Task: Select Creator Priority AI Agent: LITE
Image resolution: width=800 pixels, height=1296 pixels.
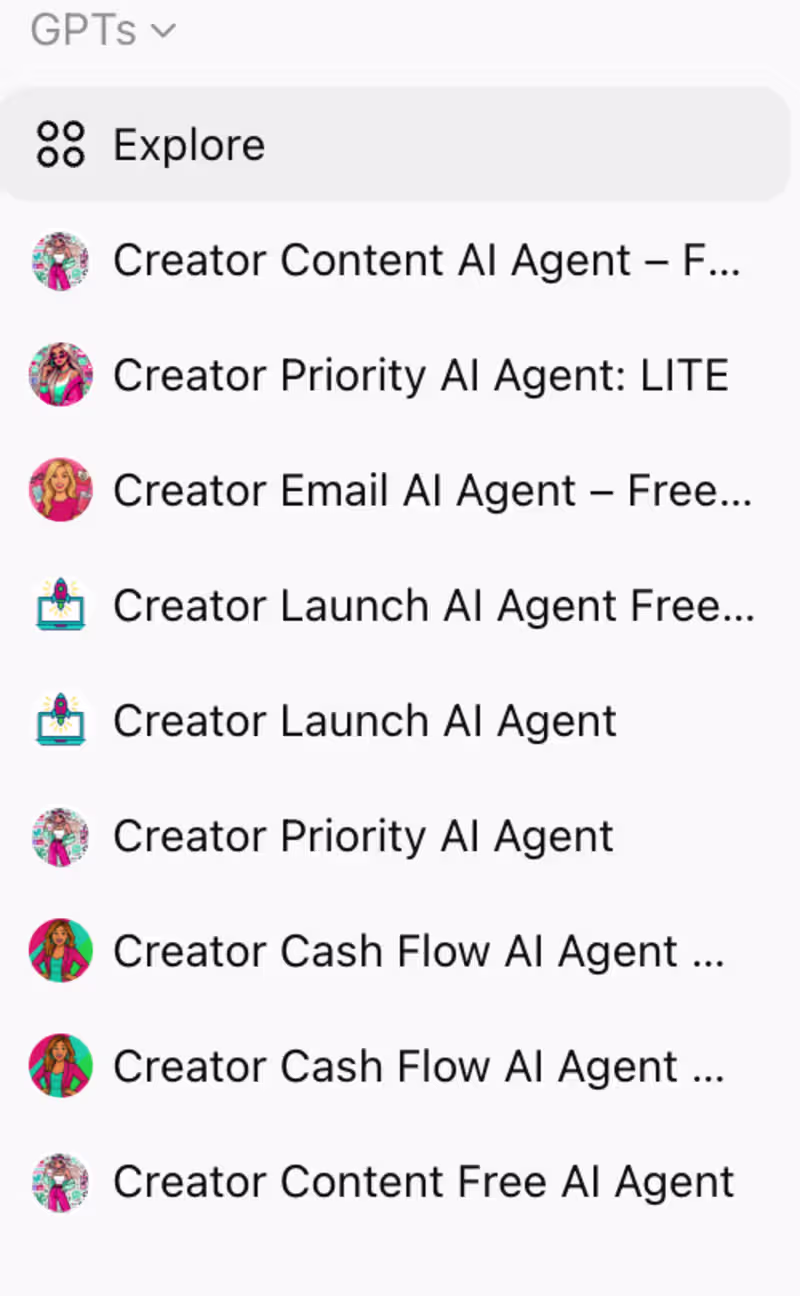Action: (420, 376)
